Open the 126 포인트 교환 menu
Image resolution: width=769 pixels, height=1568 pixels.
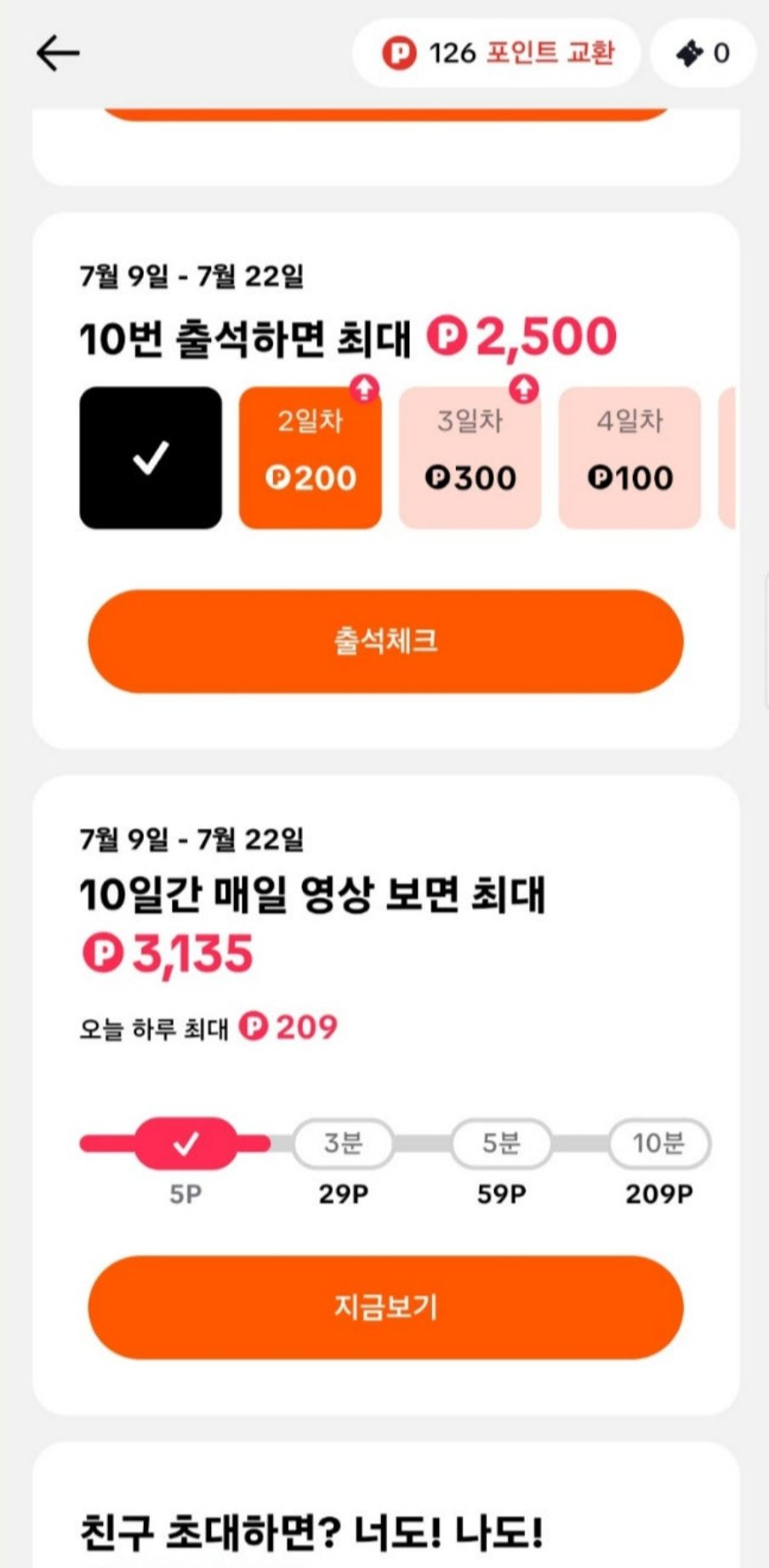pyautogui.click(x=496, y=53)
